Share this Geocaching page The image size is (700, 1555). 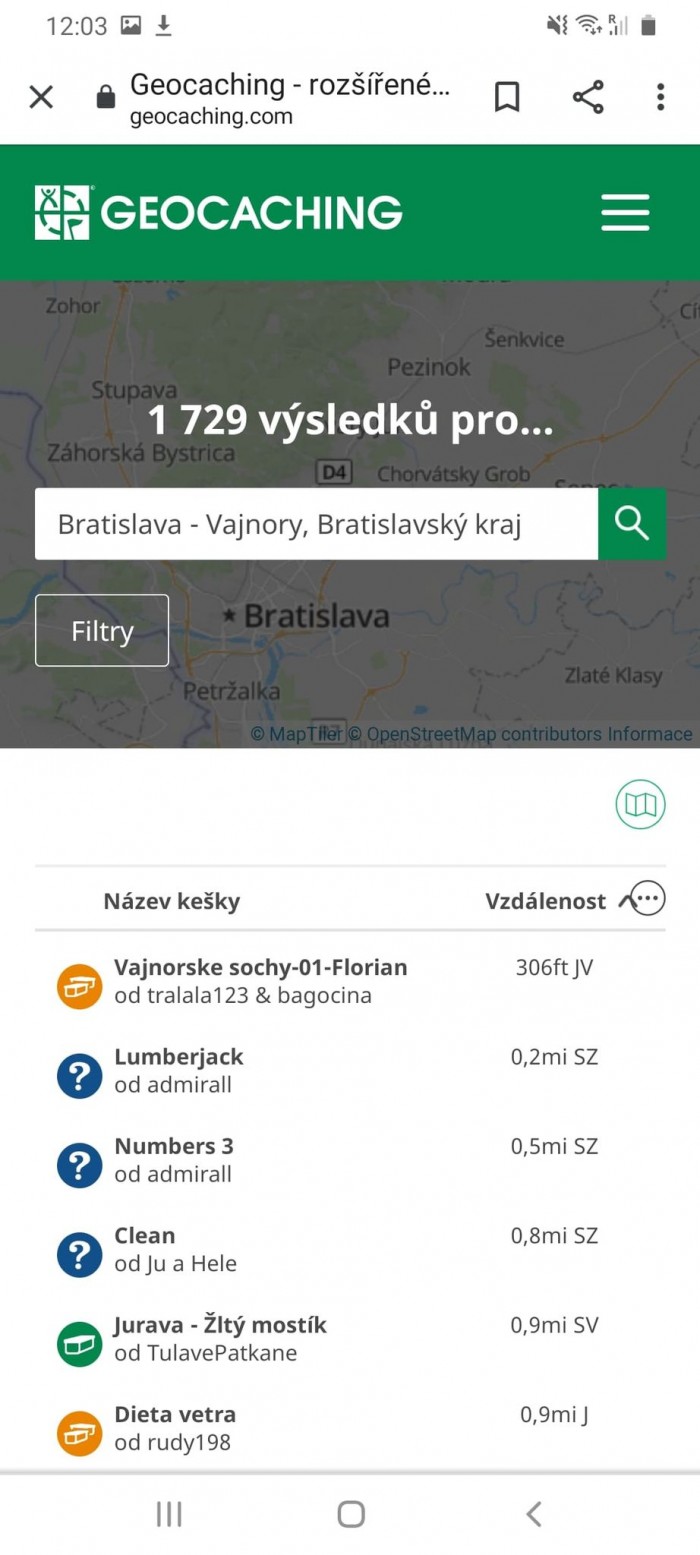[588, 97]
